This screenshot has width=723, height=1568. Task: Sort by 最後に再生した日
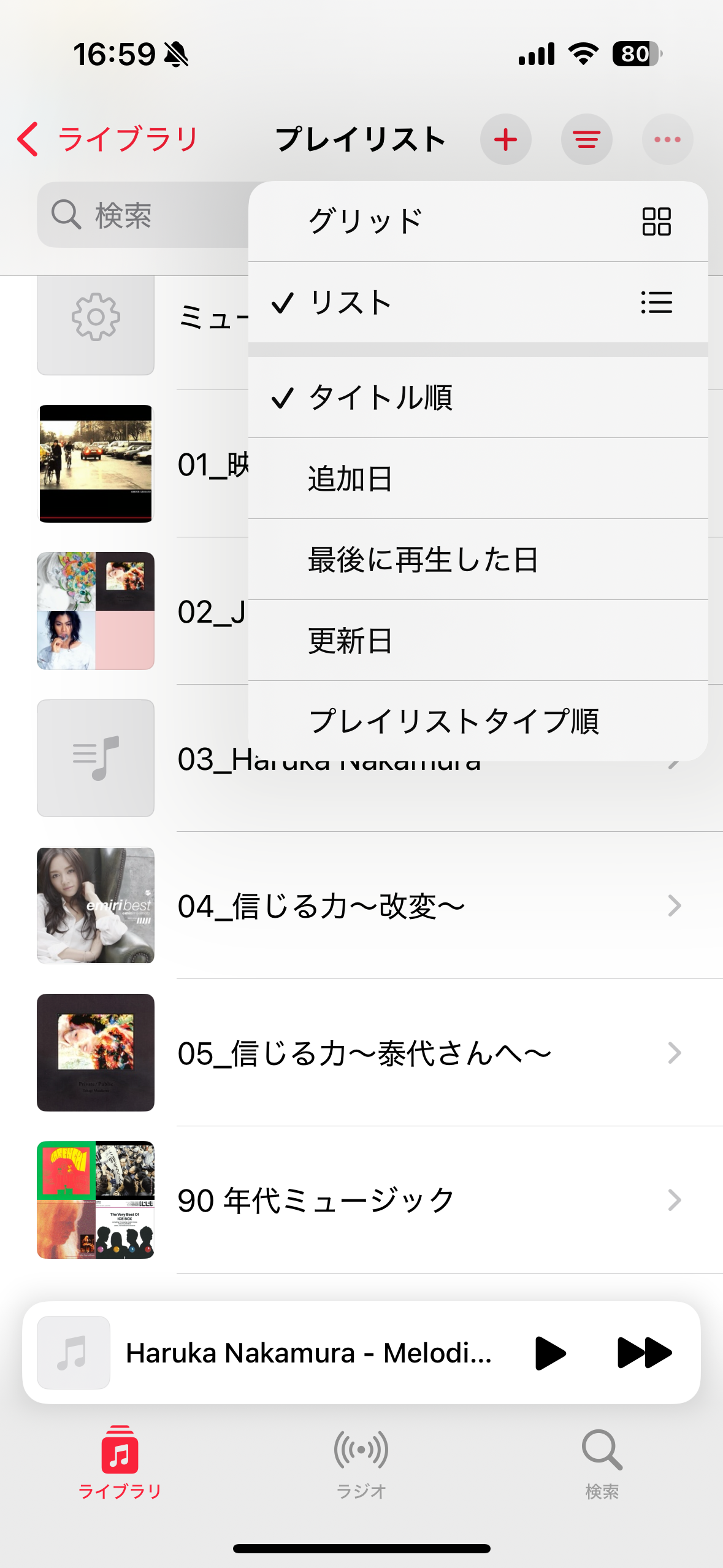tap(478, 559)
